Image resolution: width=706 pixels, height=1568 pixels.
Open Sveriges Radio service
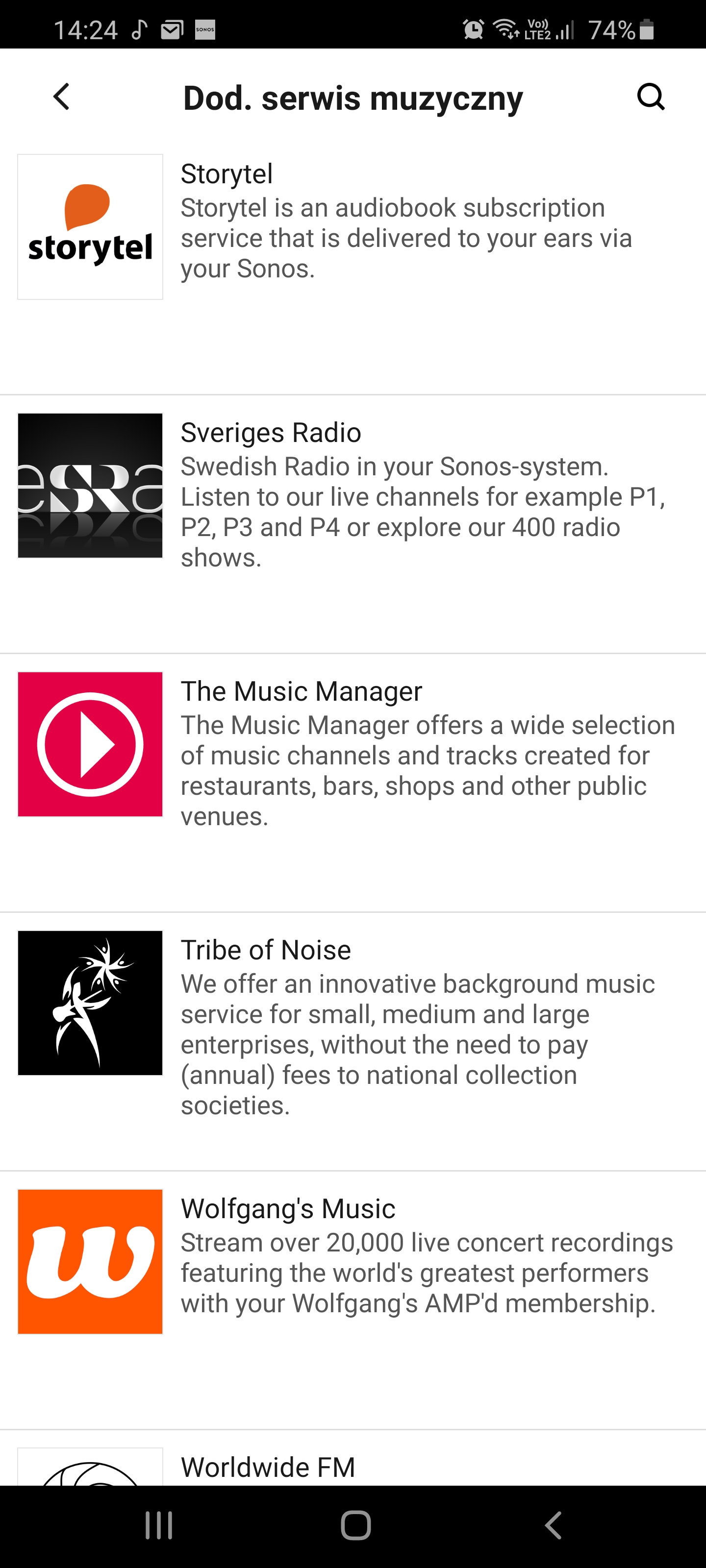353,524
